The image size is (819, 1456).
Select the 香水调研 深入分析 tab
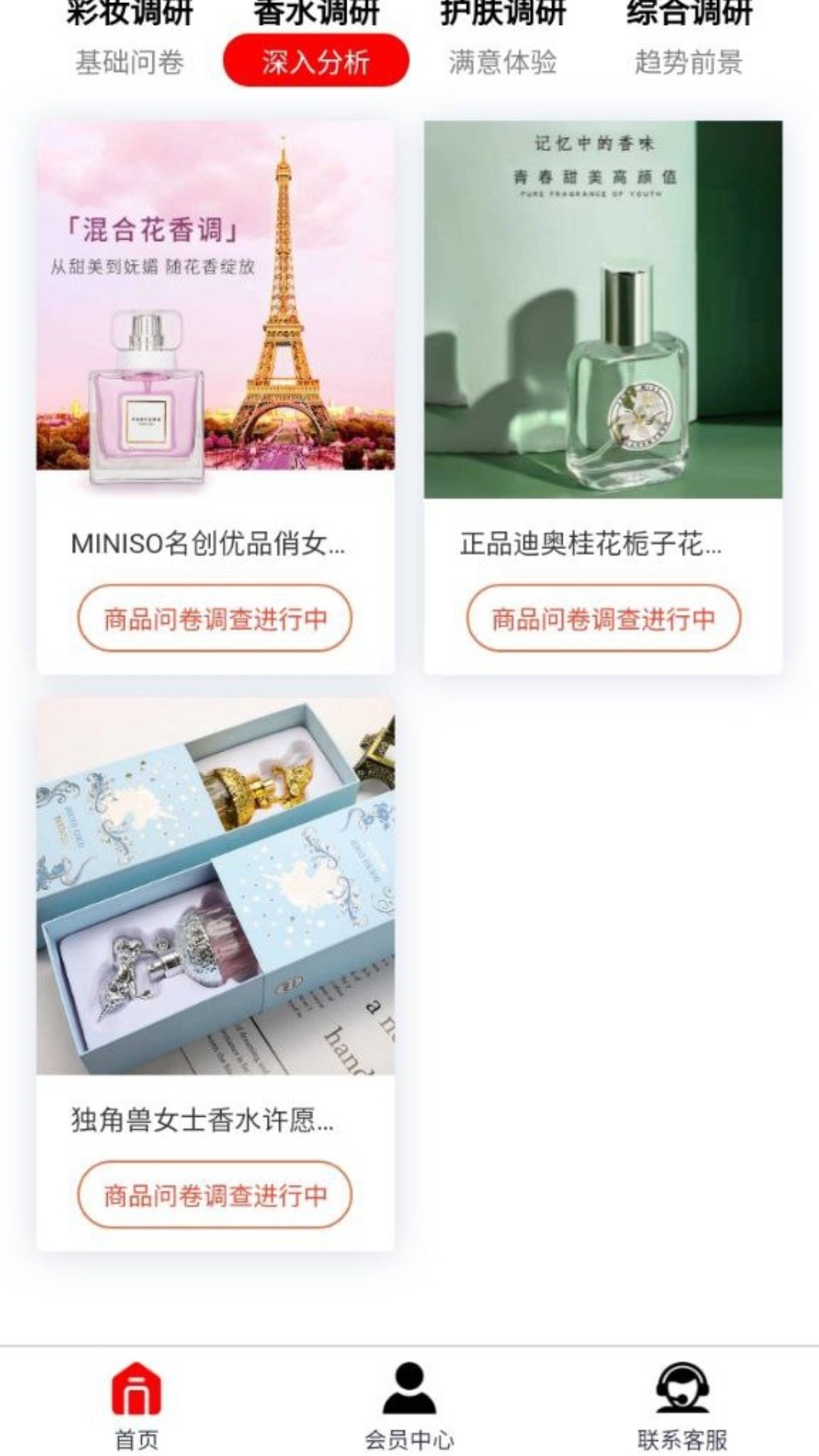point(315,45)
